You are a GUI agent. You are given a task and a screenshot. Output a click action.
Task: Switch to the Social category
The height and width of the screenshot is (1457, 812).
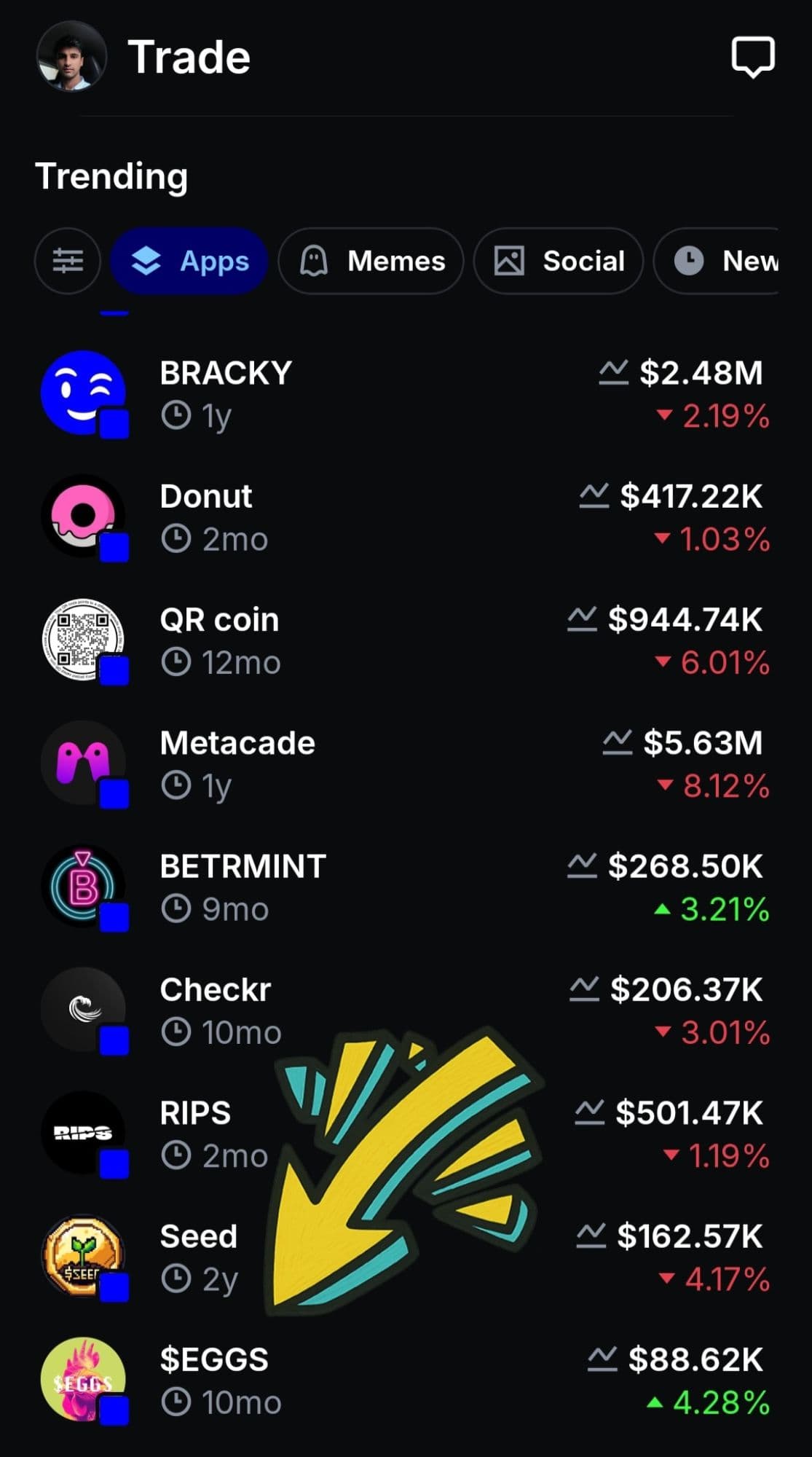click(559, 261)
